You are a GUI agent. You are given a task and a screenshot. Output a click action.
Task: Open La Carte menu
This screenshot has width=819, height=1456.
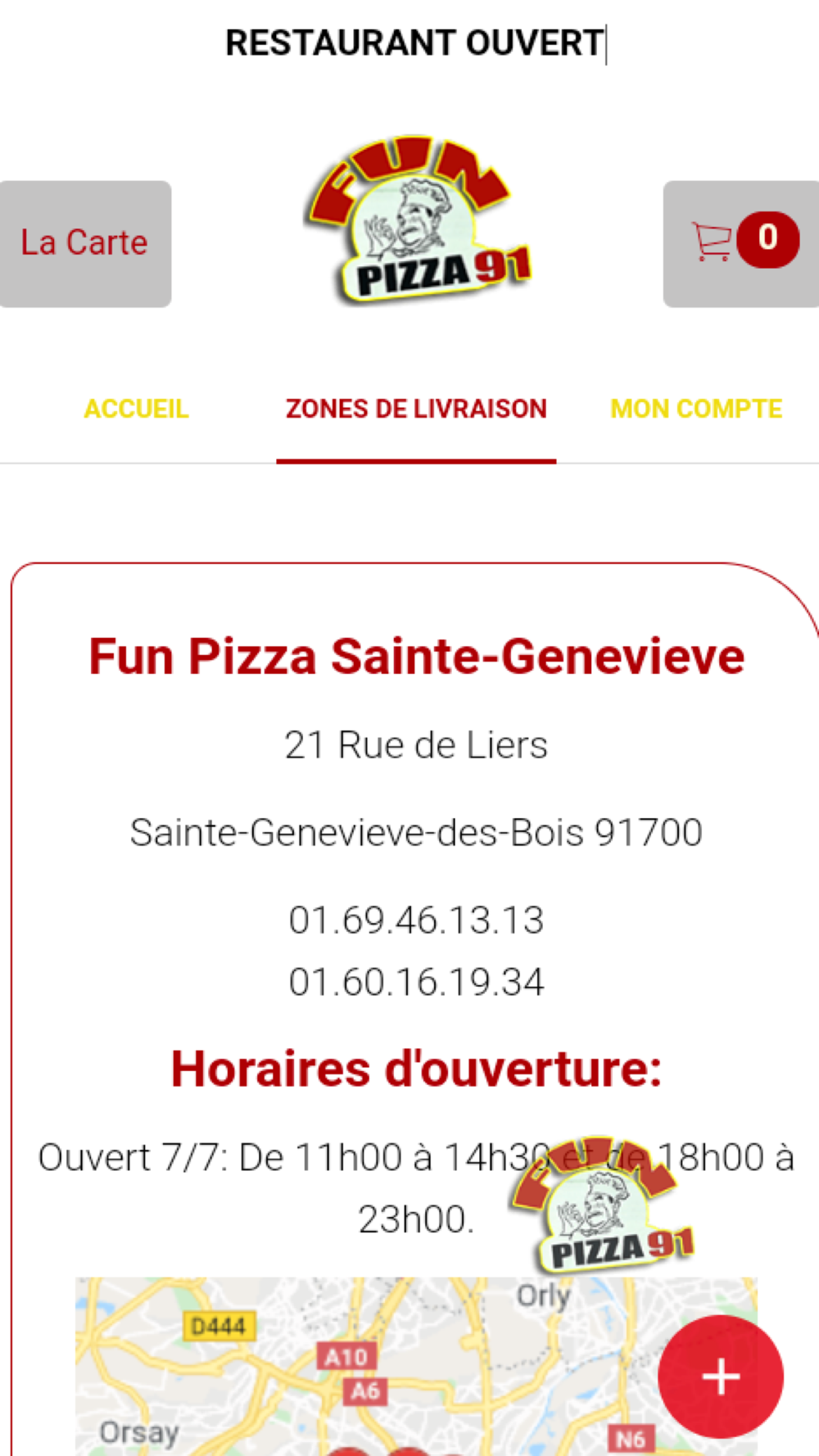click(x=84, y=243)
